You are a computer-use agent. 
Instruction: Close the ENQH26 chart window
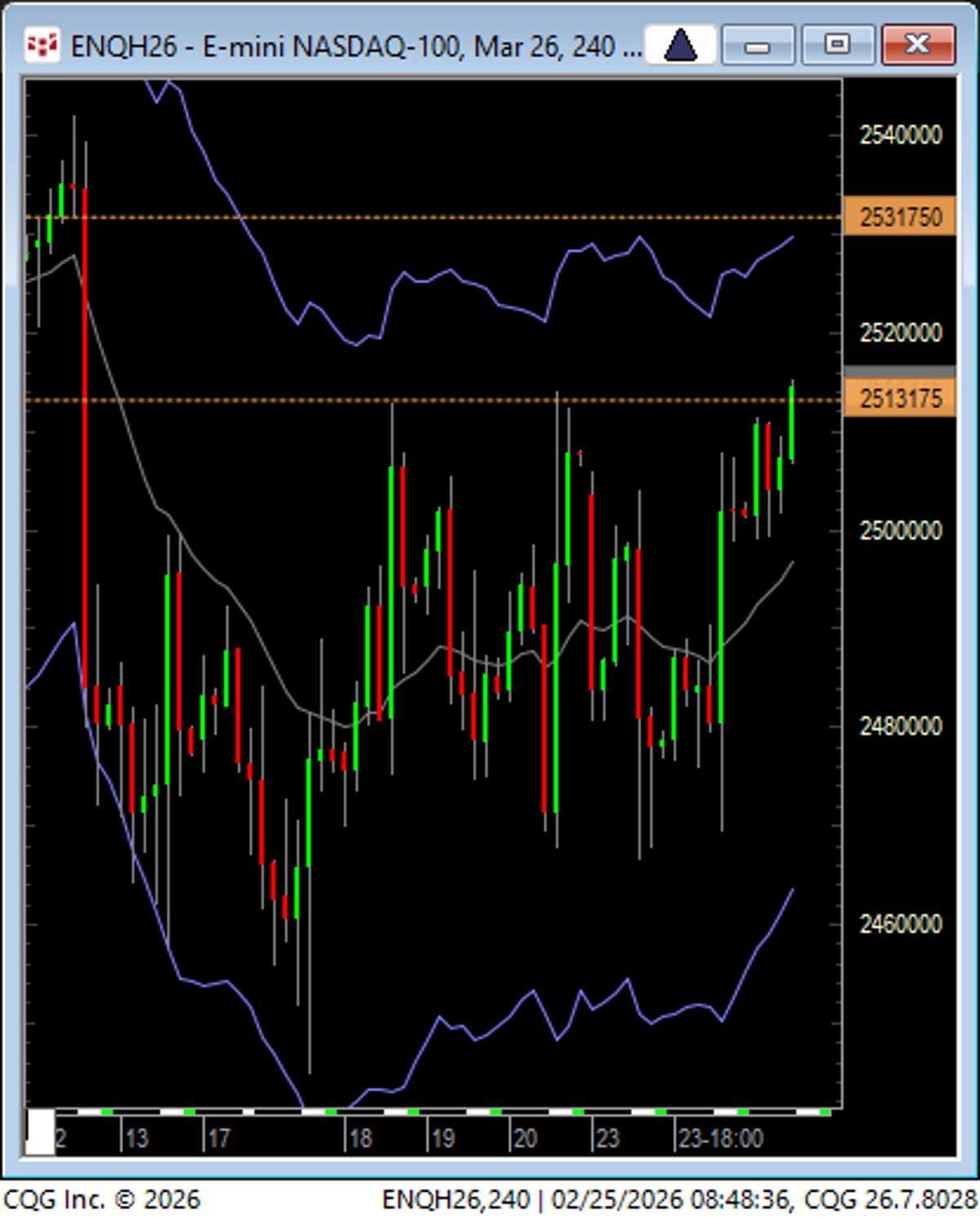(x=918, y=44)
